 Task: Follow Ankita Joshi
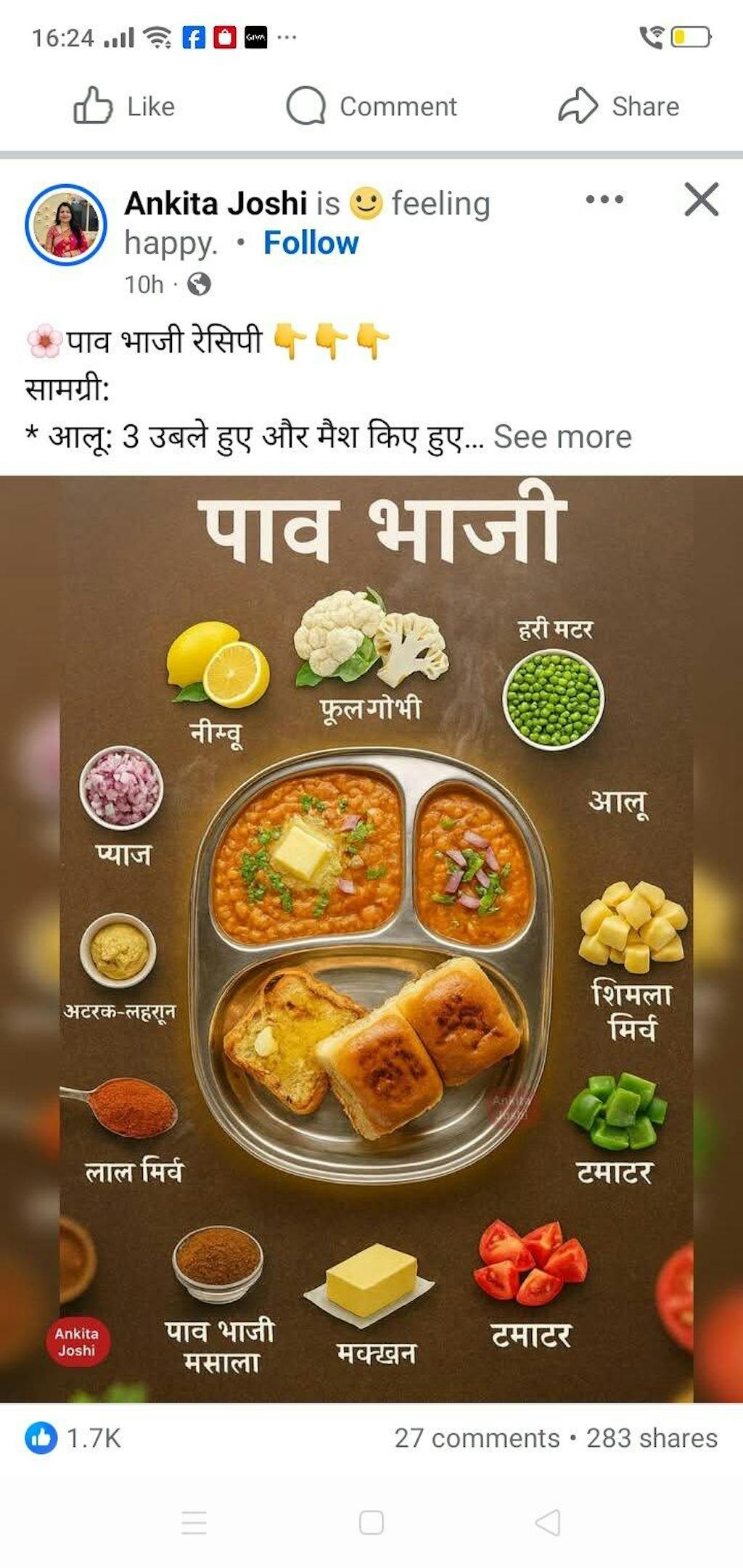(x=311, y=243)
